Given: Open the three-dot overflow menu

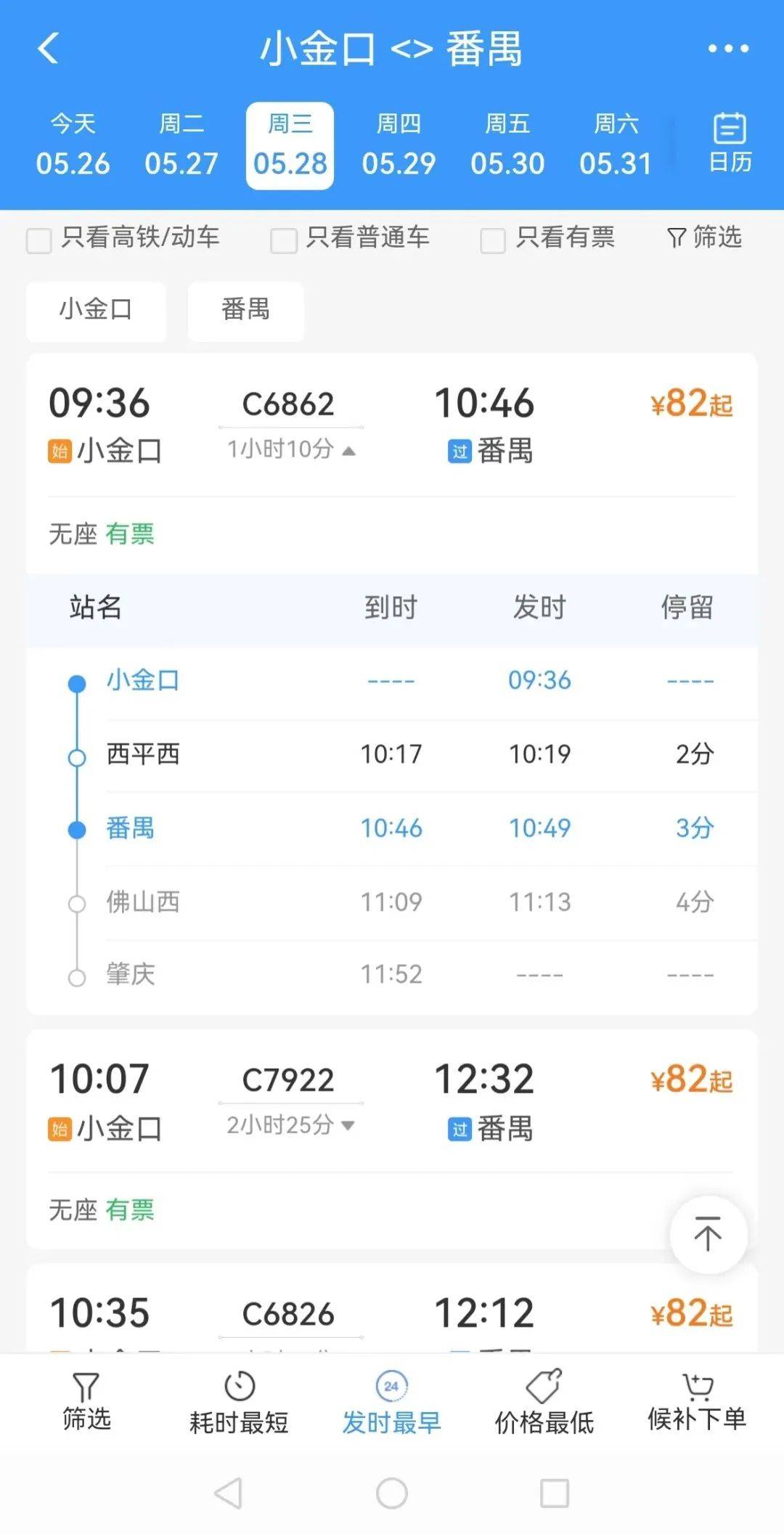Looking at the screenshot, I should coord(728,49).
